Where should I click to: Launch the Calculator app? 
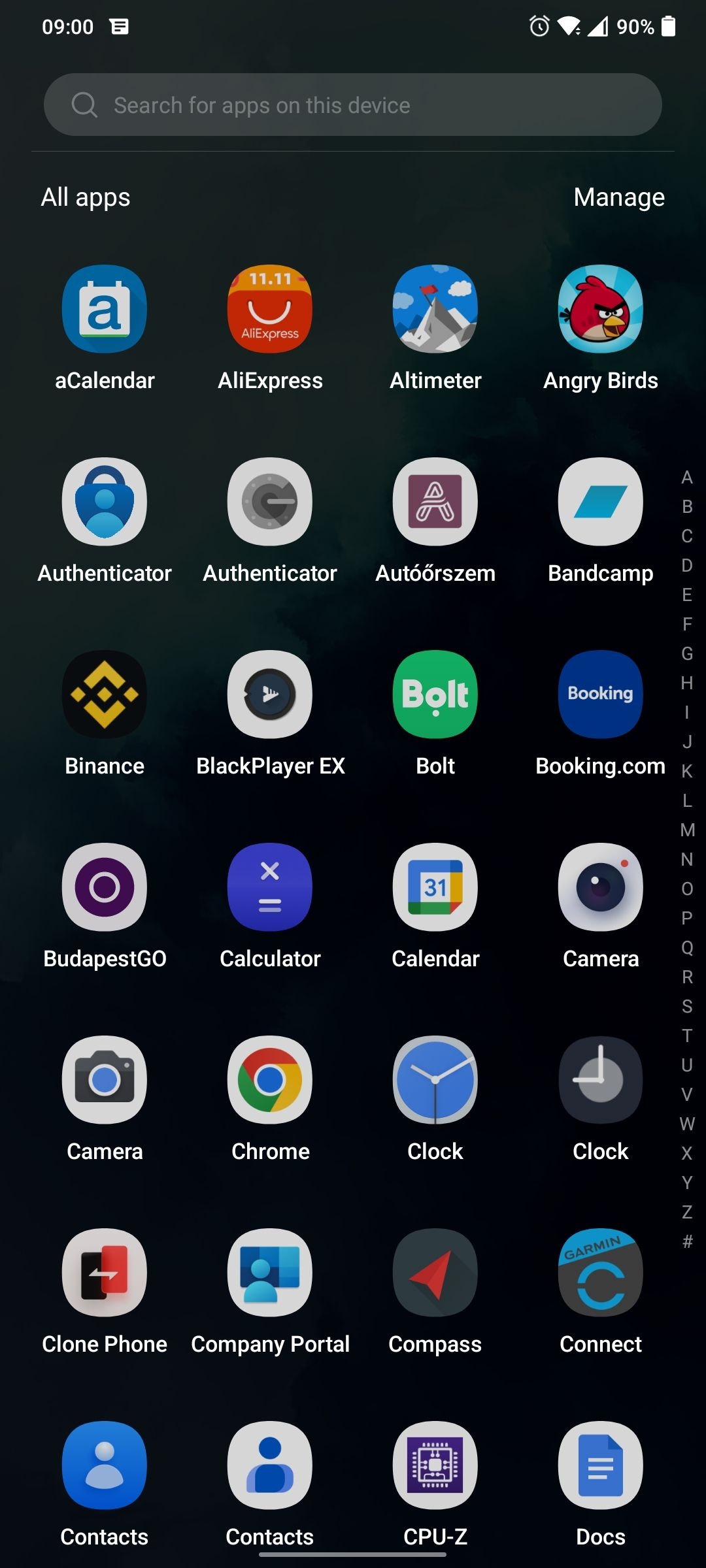(x=270, y=887)
